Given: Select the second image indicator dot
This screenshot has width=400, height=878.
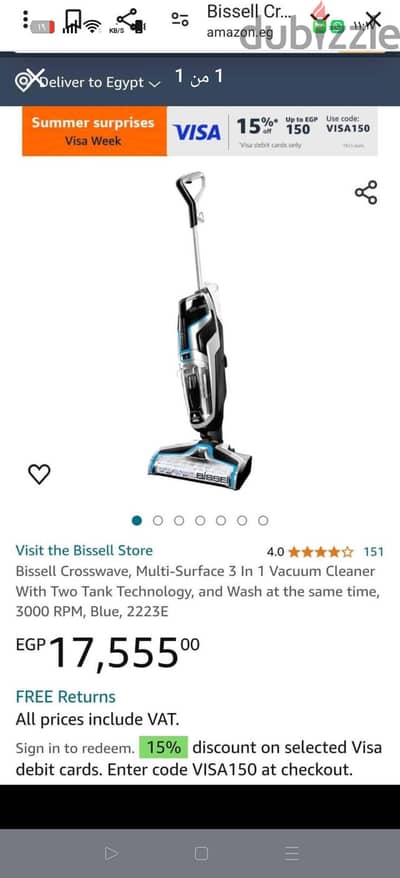Looking at the screenshot, I should (158, 521).
